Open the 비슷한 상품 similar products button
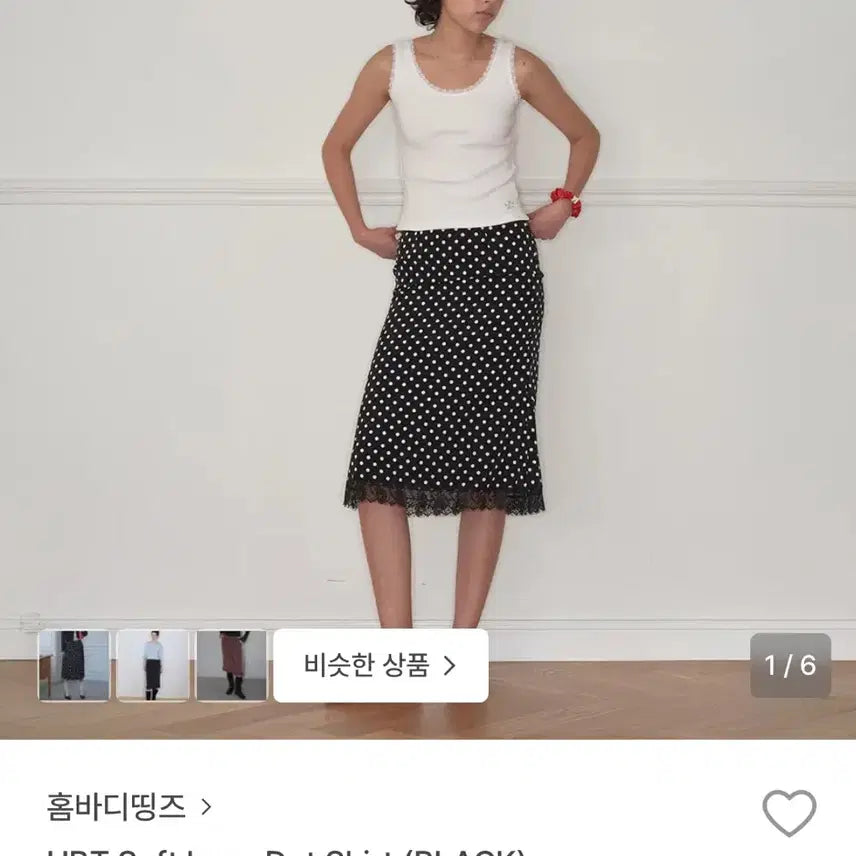856x856 pixels. pos(380,665)
